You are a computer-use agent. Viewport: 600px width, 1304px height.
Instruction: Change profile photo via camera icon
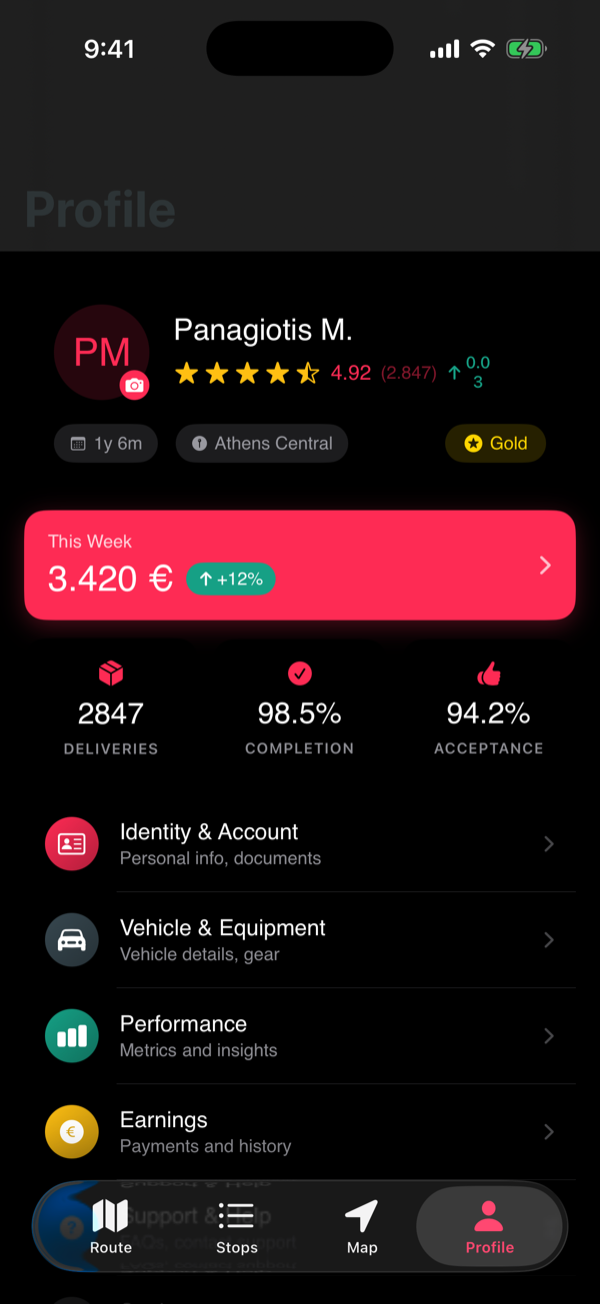pos(134,385)
